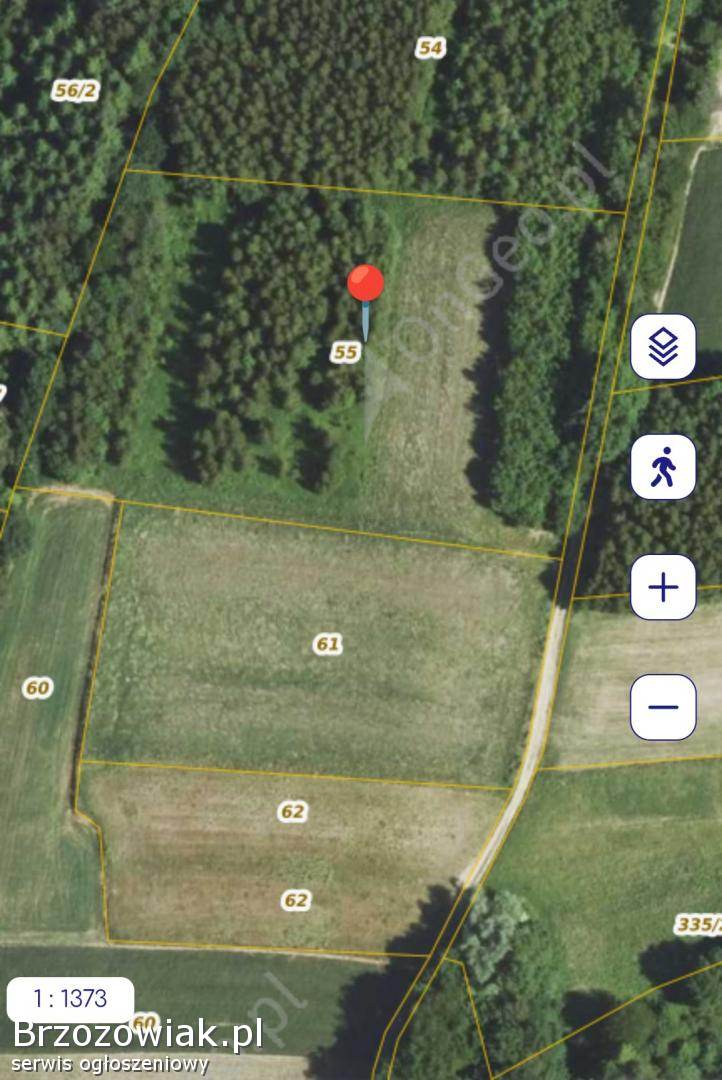Image resolution: width=722 pixels, height=1080 pixels.
Task: Zoom out with the minus button
Action: [x=663, y=707]
